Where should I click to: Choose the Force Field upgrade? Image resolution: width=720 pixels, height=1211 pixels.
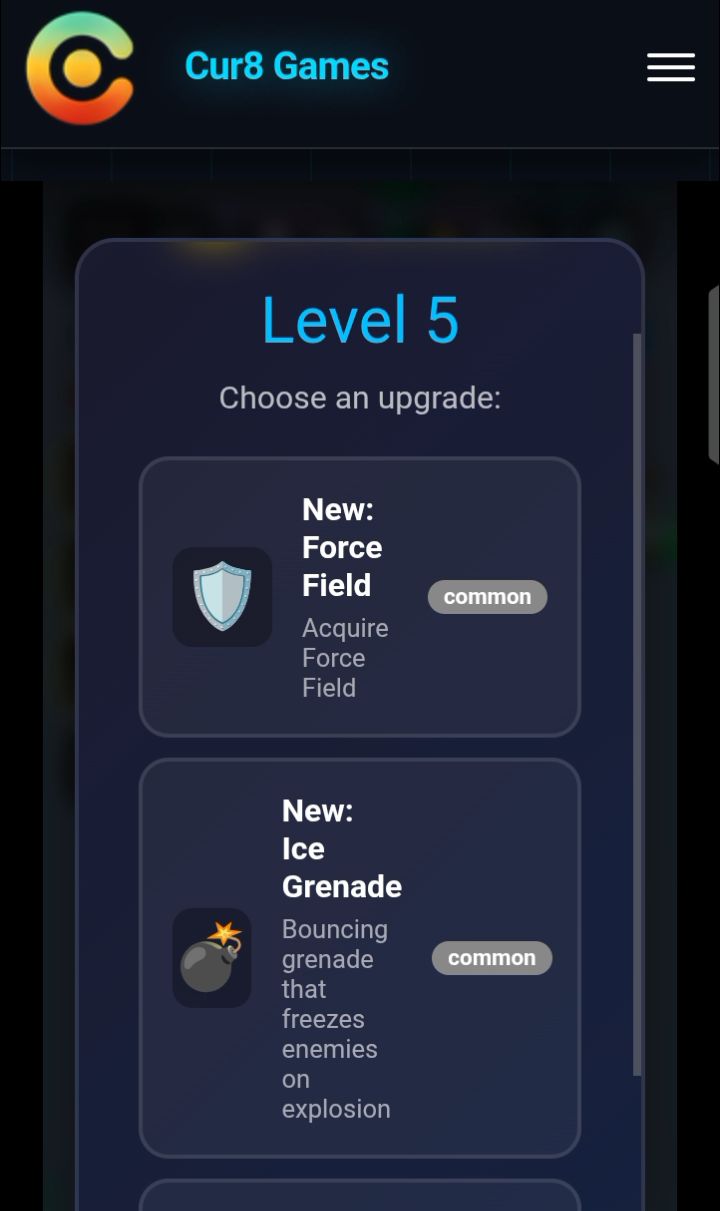360,597
